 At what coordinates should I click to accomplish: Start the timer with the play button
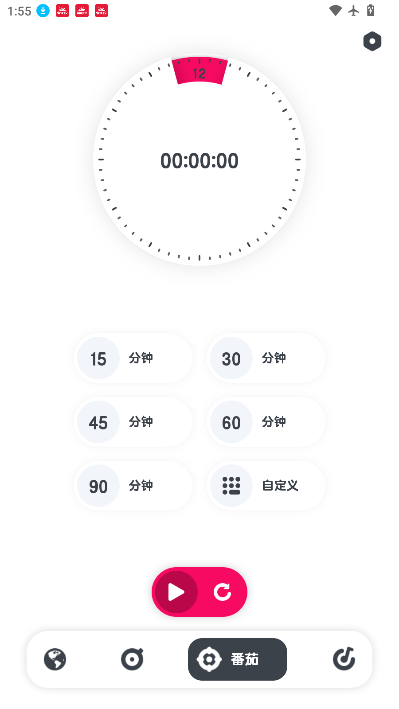(176, 592)
